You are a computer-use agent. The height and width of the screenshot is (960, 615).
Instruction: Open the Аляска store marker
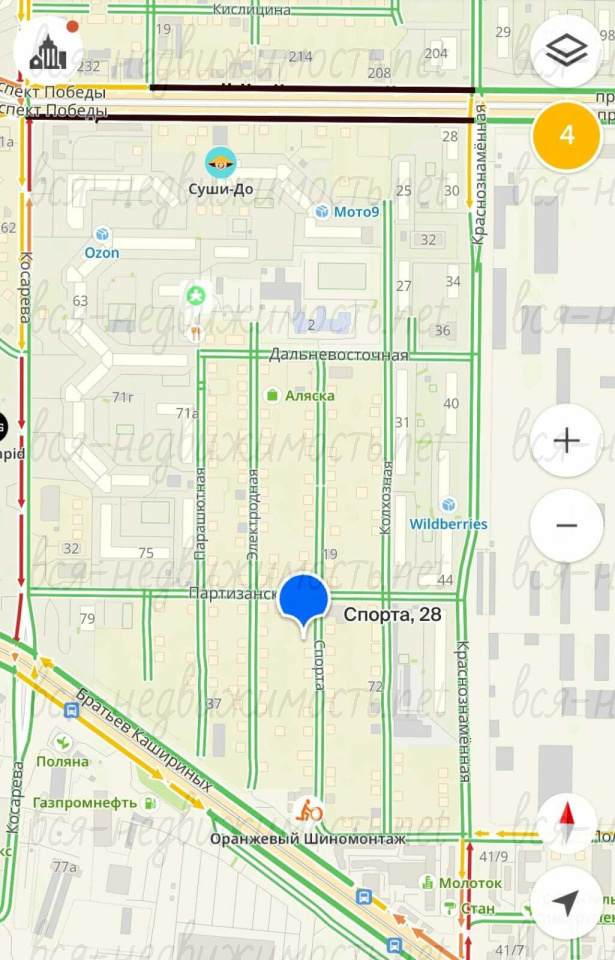271,395
